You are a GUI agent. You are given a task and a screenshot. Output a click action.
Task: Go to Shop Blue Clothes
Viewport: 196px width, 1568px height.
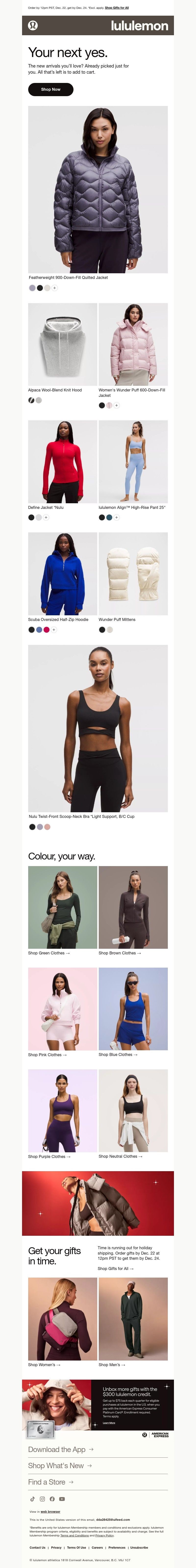(118, 1055)
